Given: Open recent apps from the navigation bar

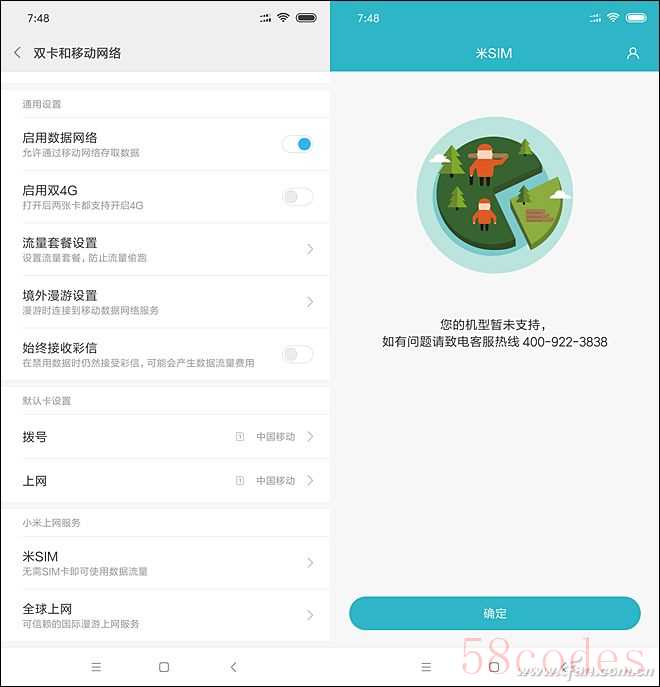Looking at the screenshot, I should 96,666.
